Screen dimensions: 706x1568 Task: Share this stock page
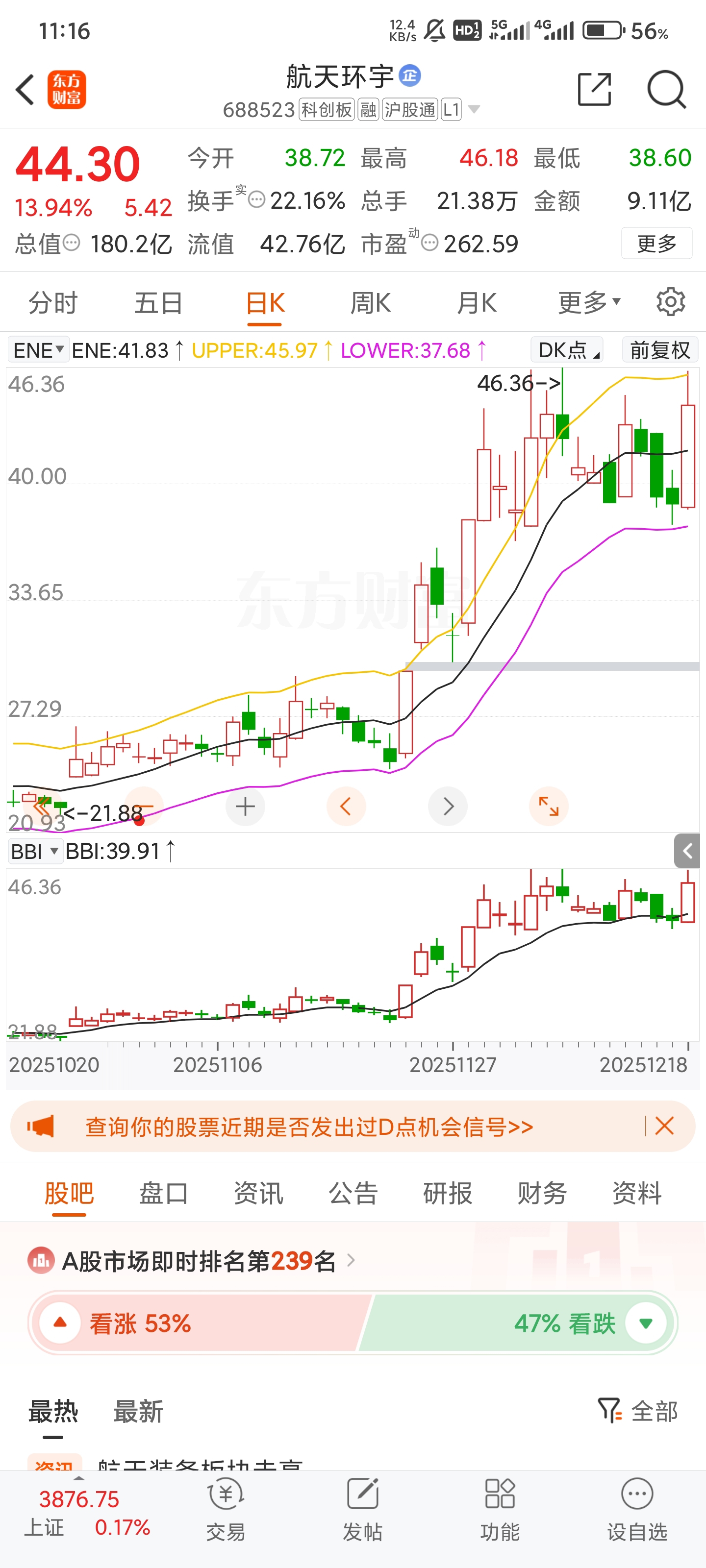[594, 90]
